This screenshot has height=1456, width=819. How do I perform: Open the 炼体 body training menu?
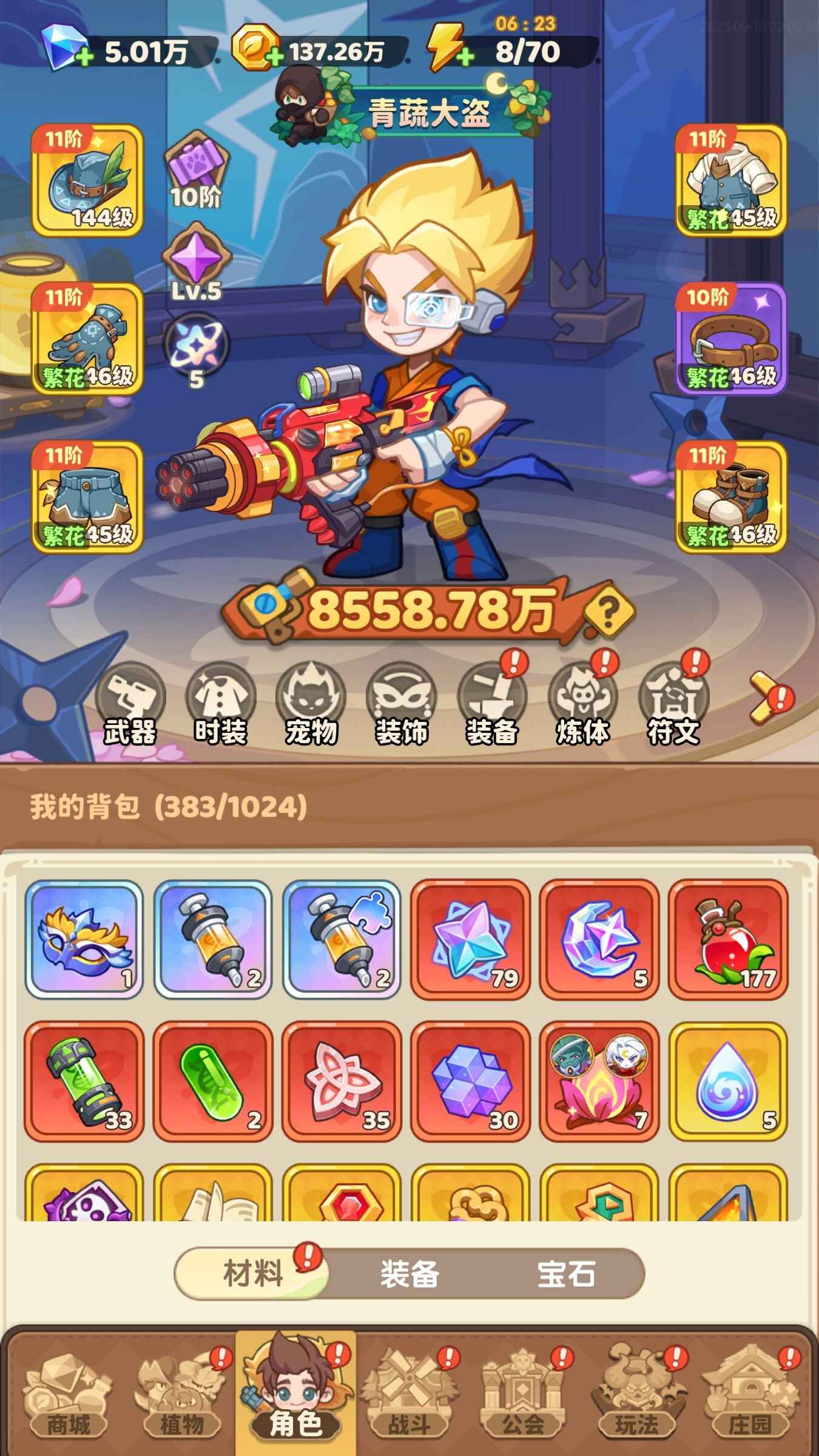pos(583,704)
